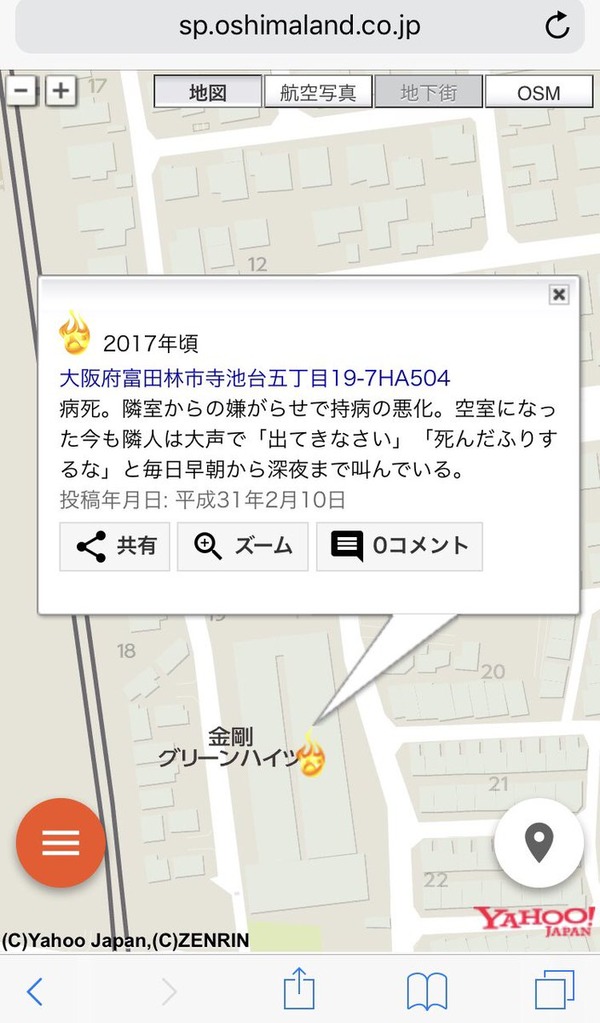
Task: Open the 大阪府富田林市寺池台 address link
Action: pos(255,378)
